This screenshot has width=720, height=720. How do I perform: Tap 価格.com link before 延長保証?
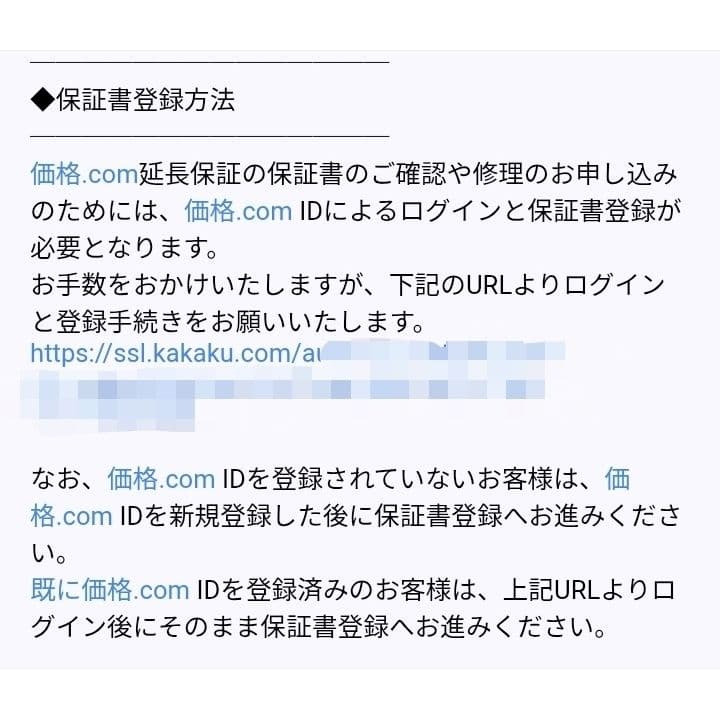coord(83,174)
